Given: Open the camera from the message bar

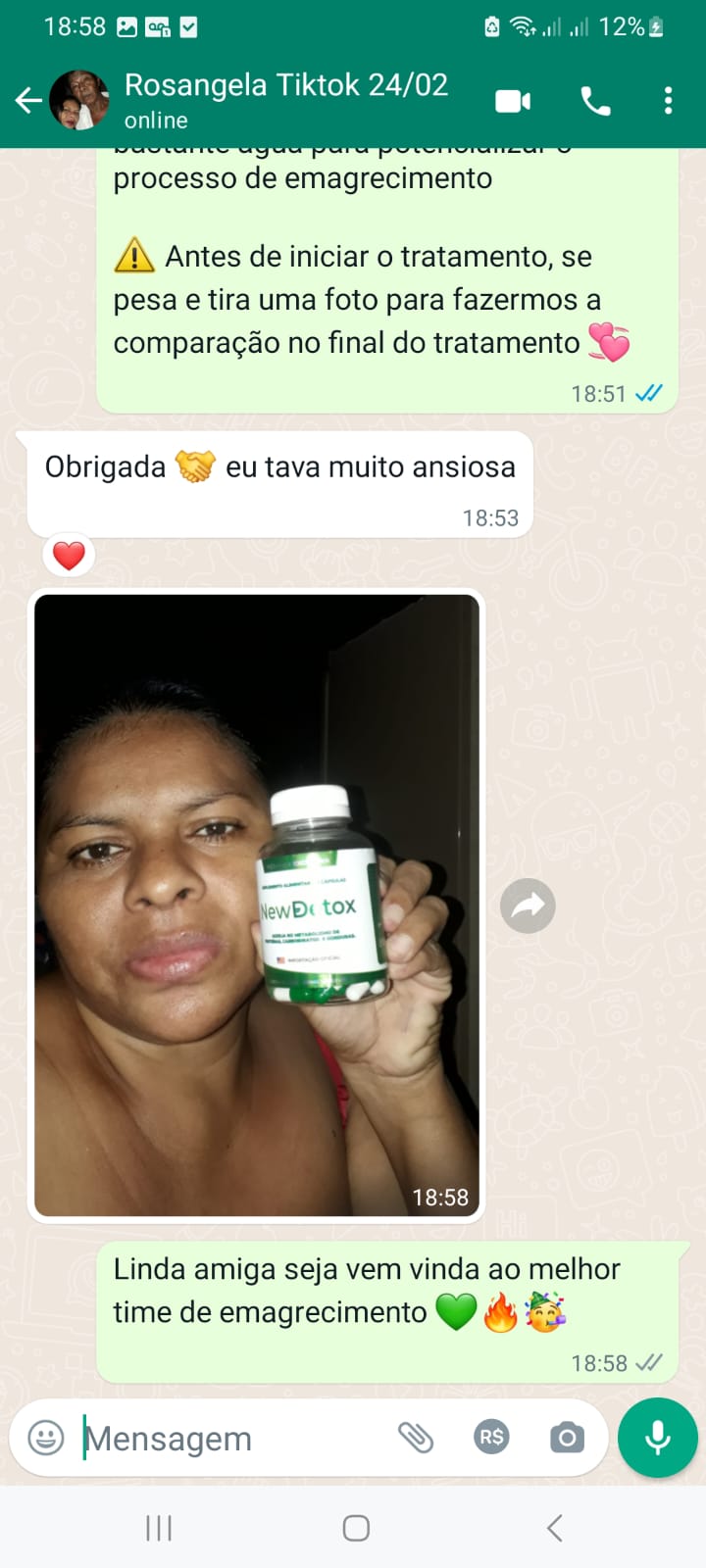Looking at the screenshot, I should coord(567,1438).
